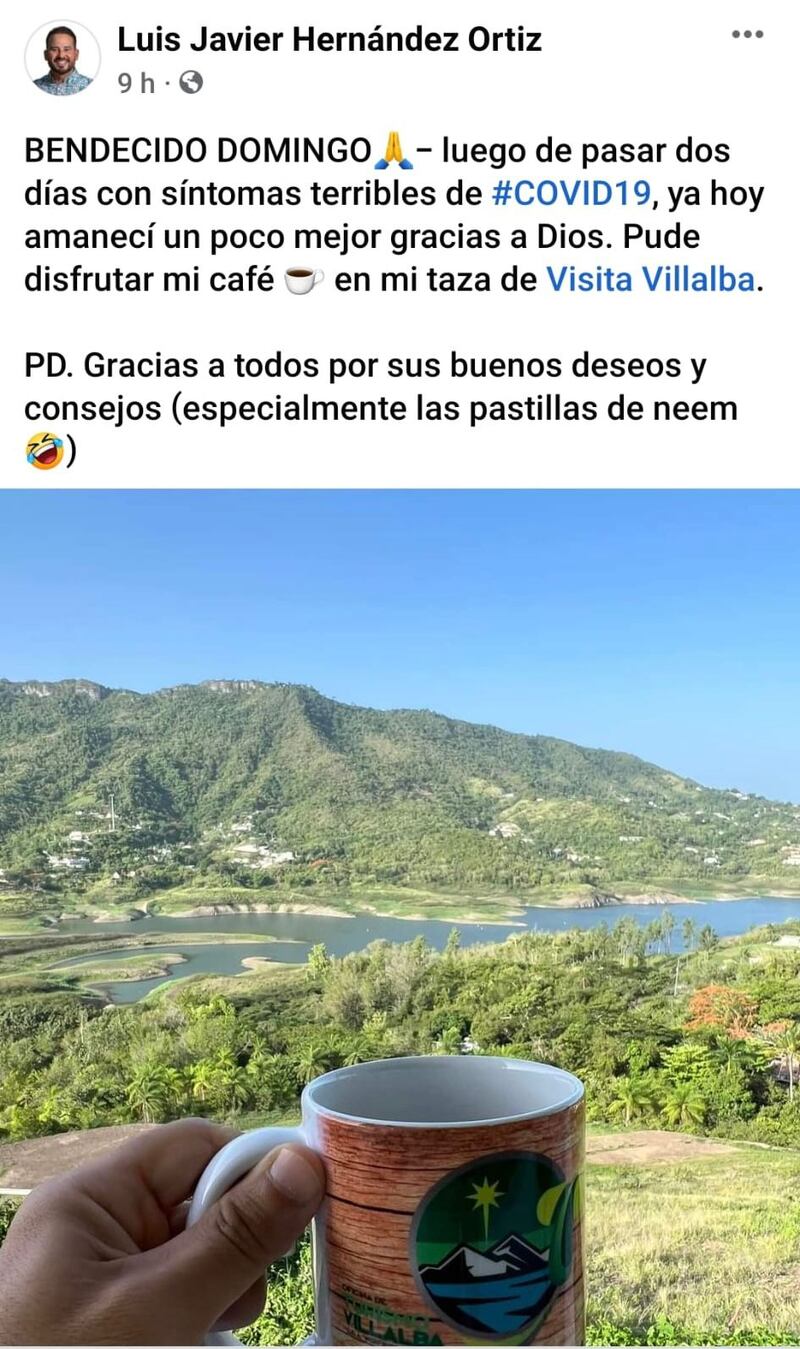Viewport: 800px width, 1349px height.
Task: Tap the 9 h post timestamp
Action: coord(136,84)
